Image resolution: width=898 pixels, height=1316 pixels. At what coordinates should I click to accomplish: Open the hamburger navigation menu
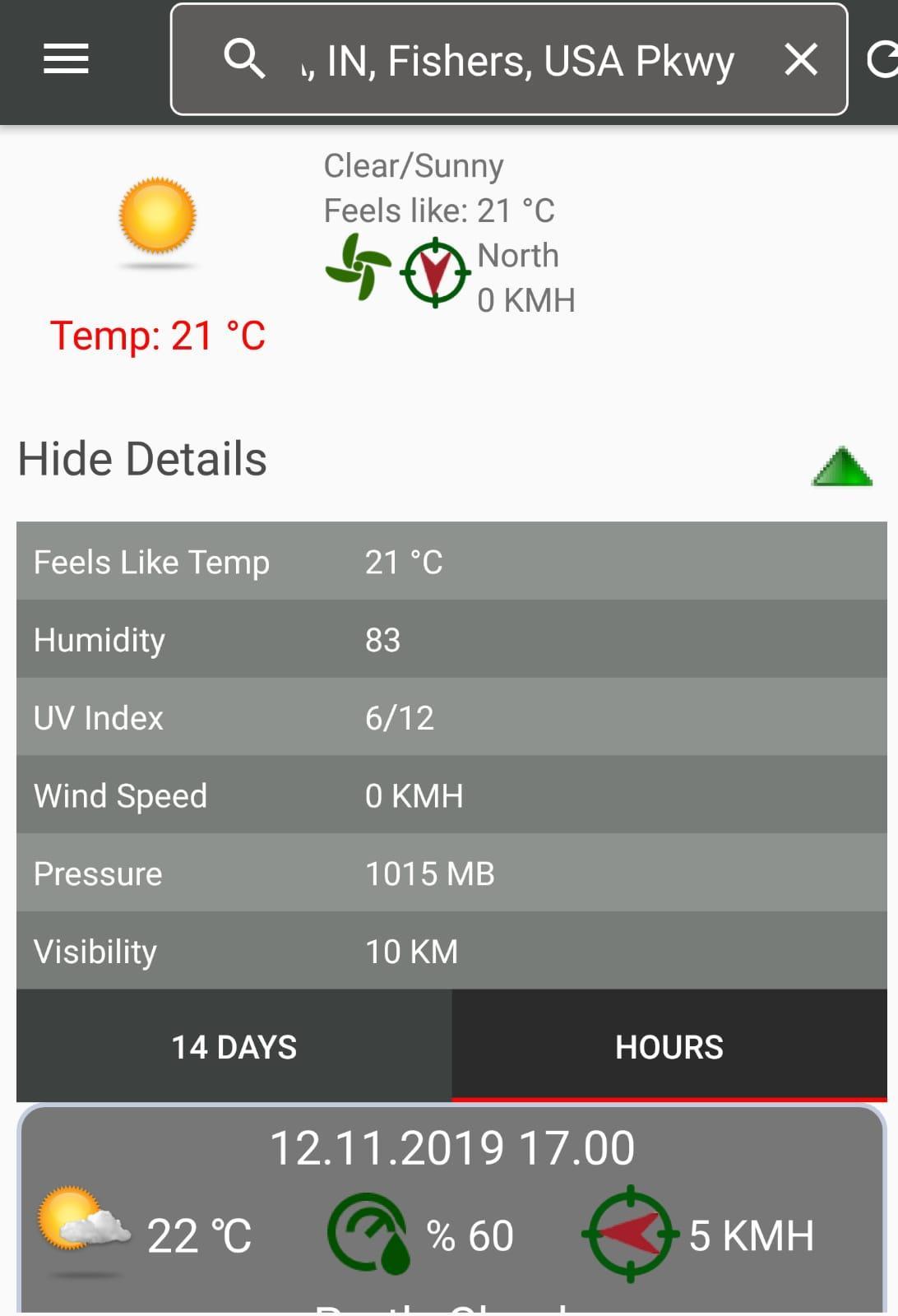tap(66, 59)
